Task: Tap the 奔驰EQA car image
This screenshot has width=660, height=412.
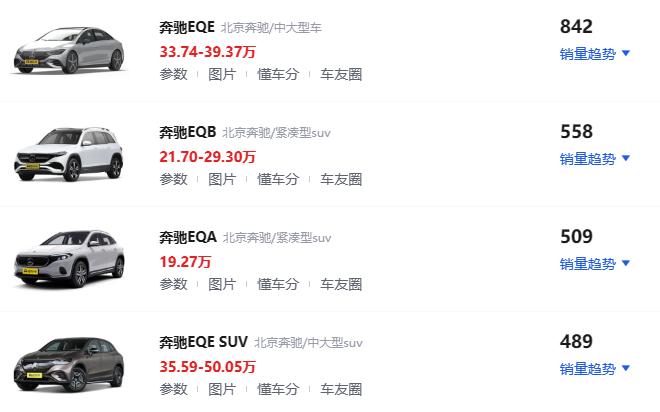Action: coord(70,258)
